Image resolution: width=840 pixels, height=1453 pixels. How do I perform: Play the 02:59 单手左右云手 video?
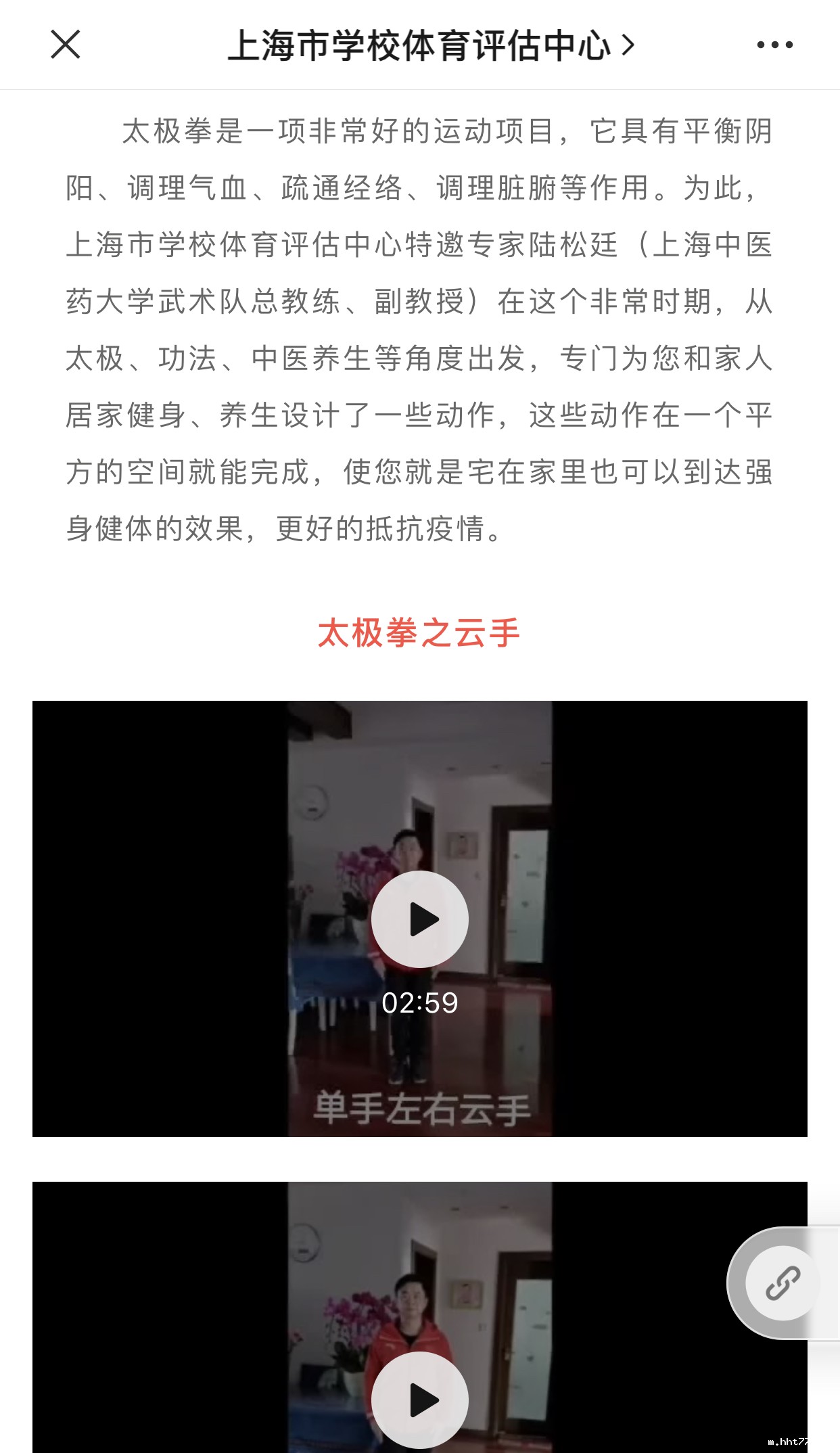point(419,919)
